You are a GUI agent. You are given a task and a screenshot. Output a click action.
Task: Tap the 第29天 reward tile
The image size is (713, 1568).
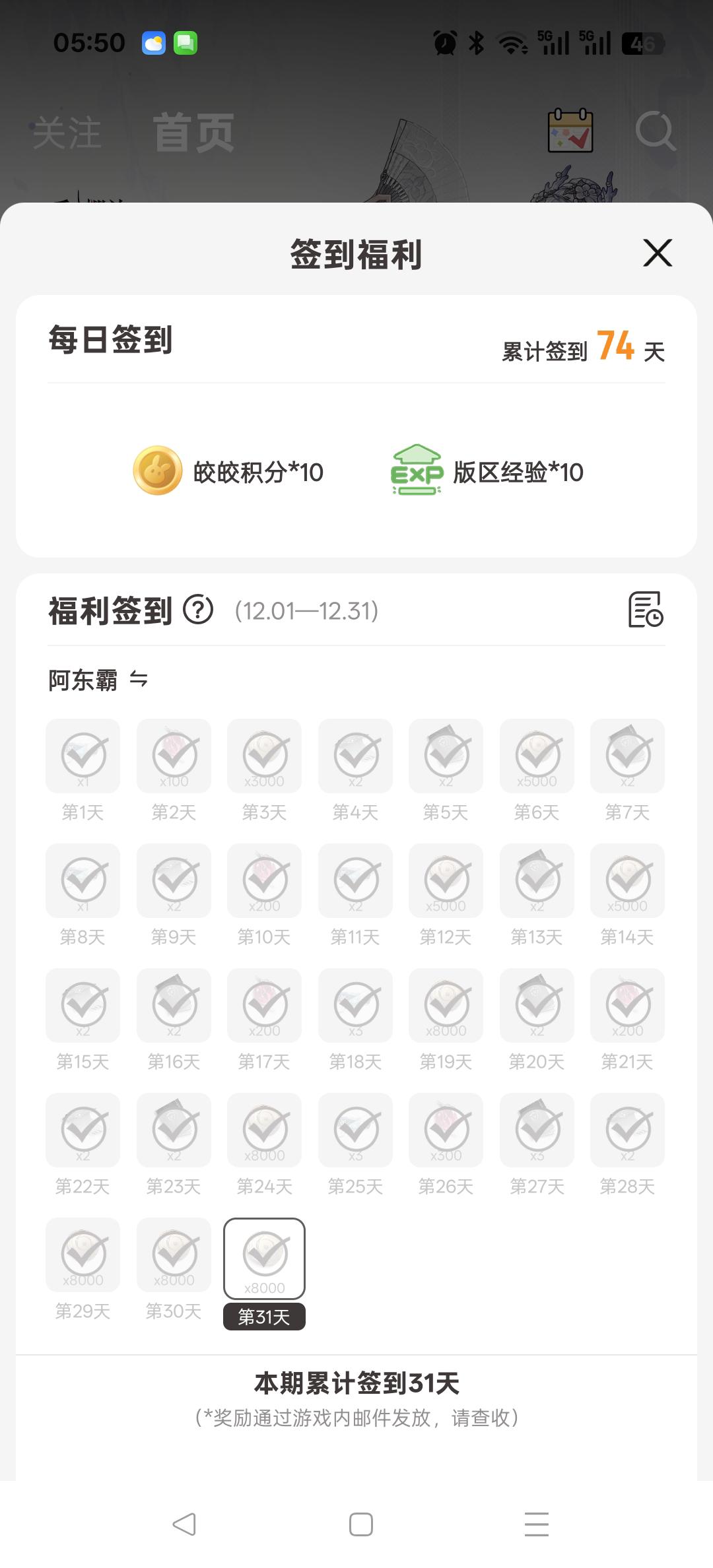[x=83, y=1255]
